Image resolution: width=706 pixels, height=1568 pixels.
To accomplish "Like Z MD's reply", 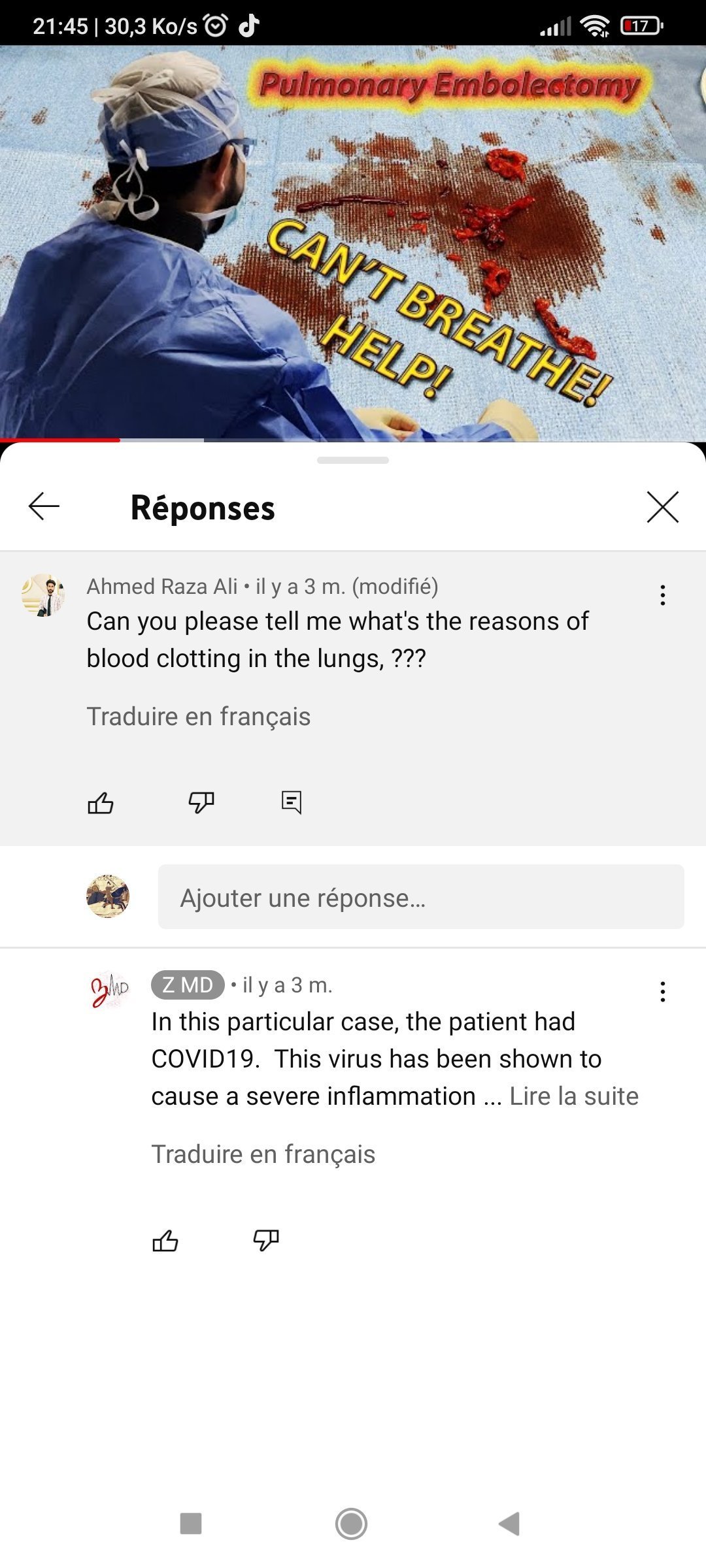I will pyautogui.click(x=165, y=1240).
